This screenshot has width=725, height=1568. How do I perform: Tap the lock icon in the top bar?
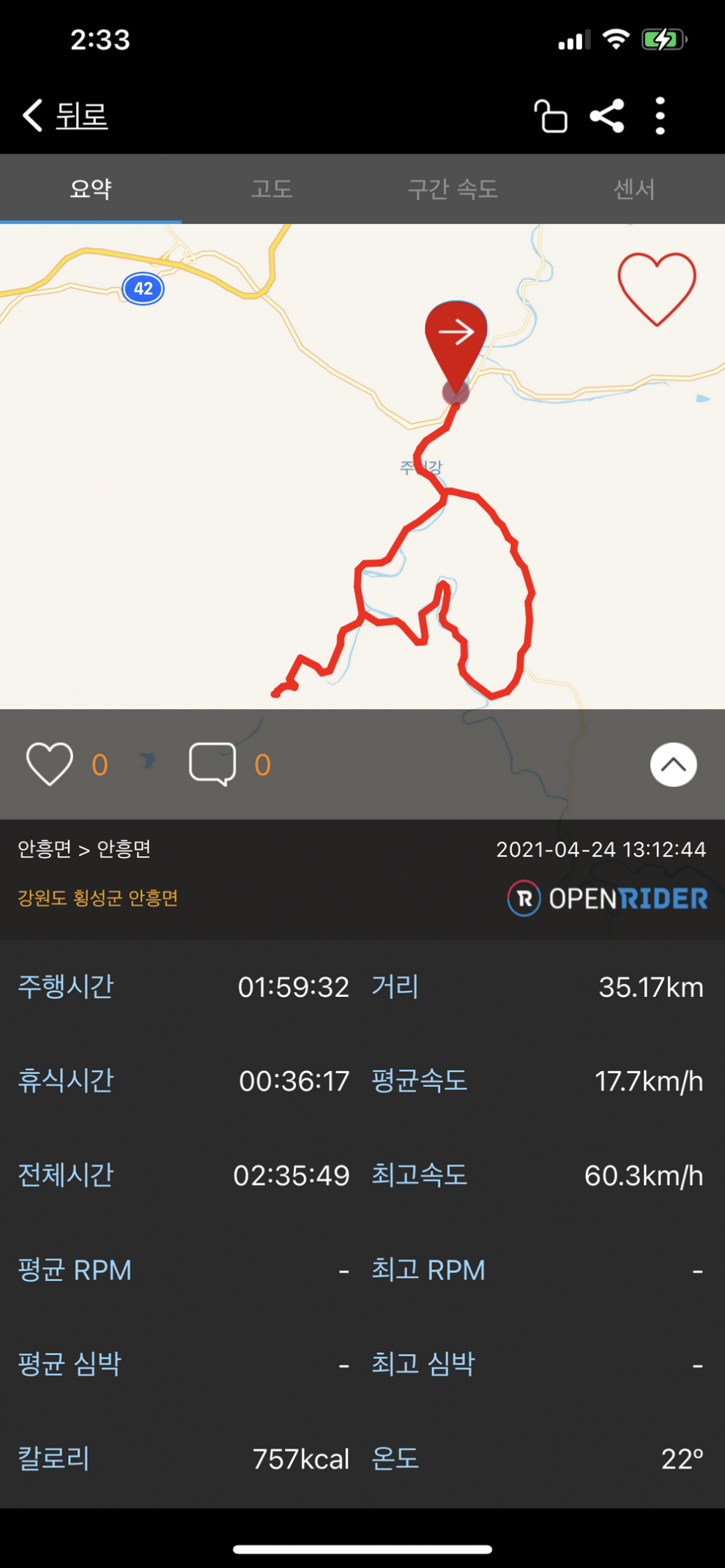click(551, 116)
